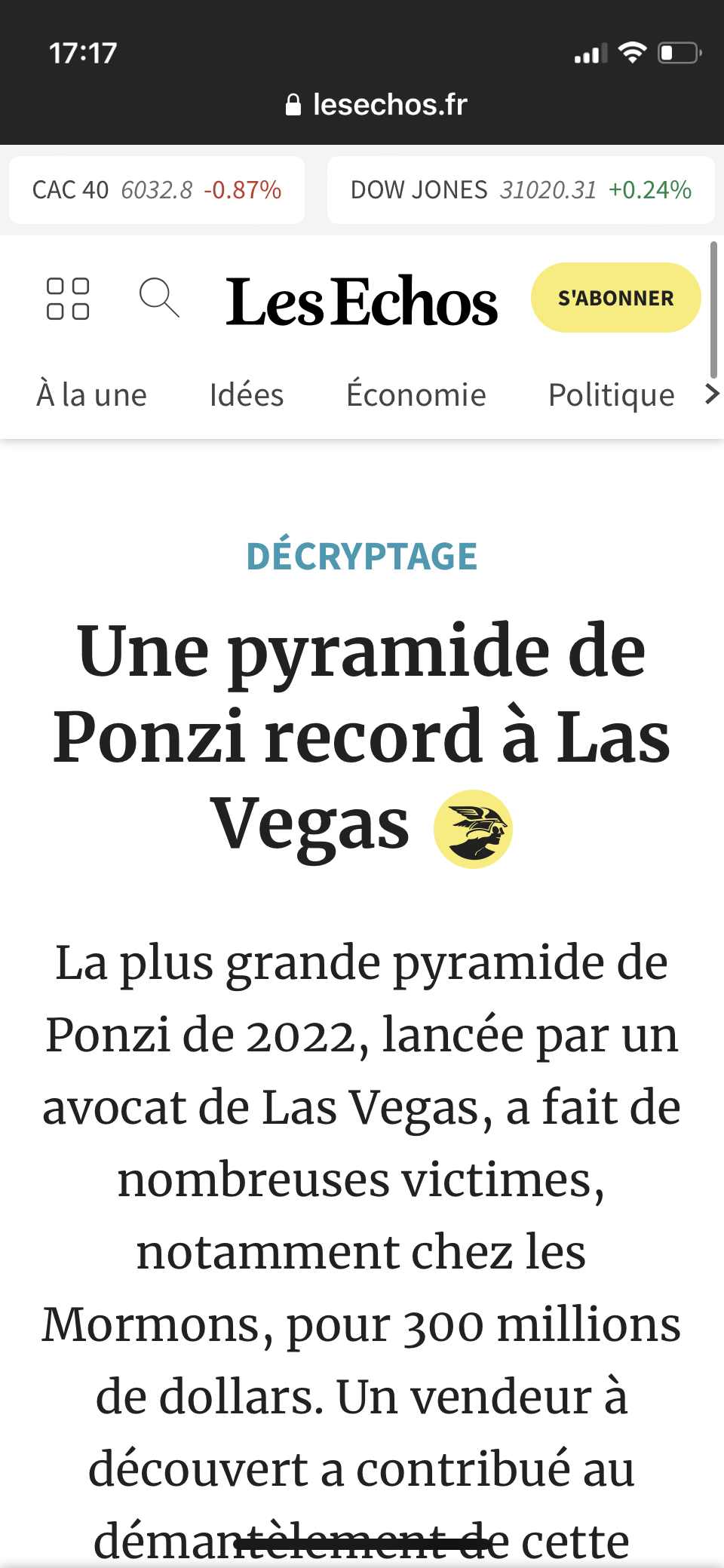This screenshot has height=1568, width=724.
Task: Select the Économie tab
Action: pyautogui.click(x=416, y=394)
